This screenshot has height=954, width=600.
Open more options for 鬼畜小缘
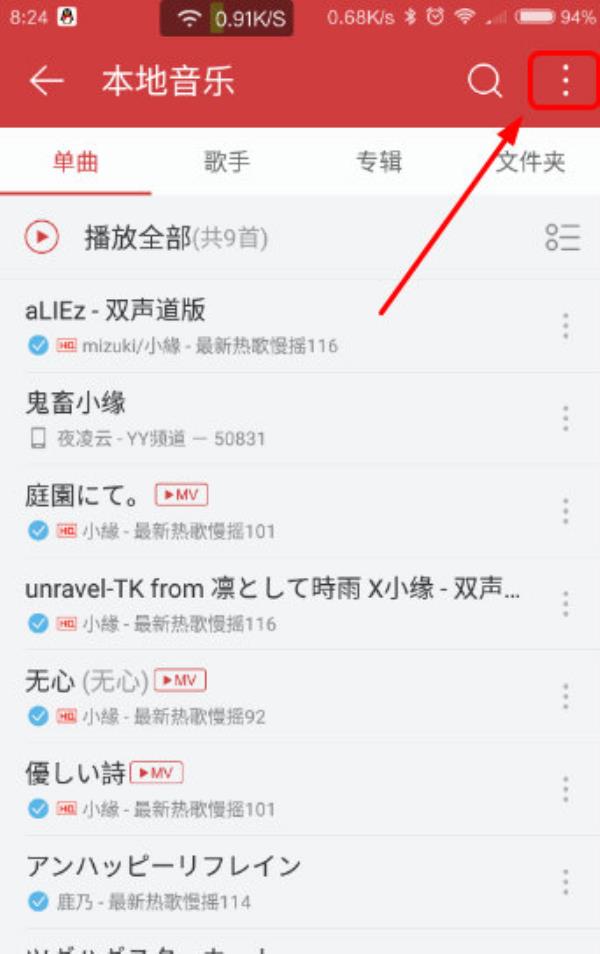tap(565, 419)
